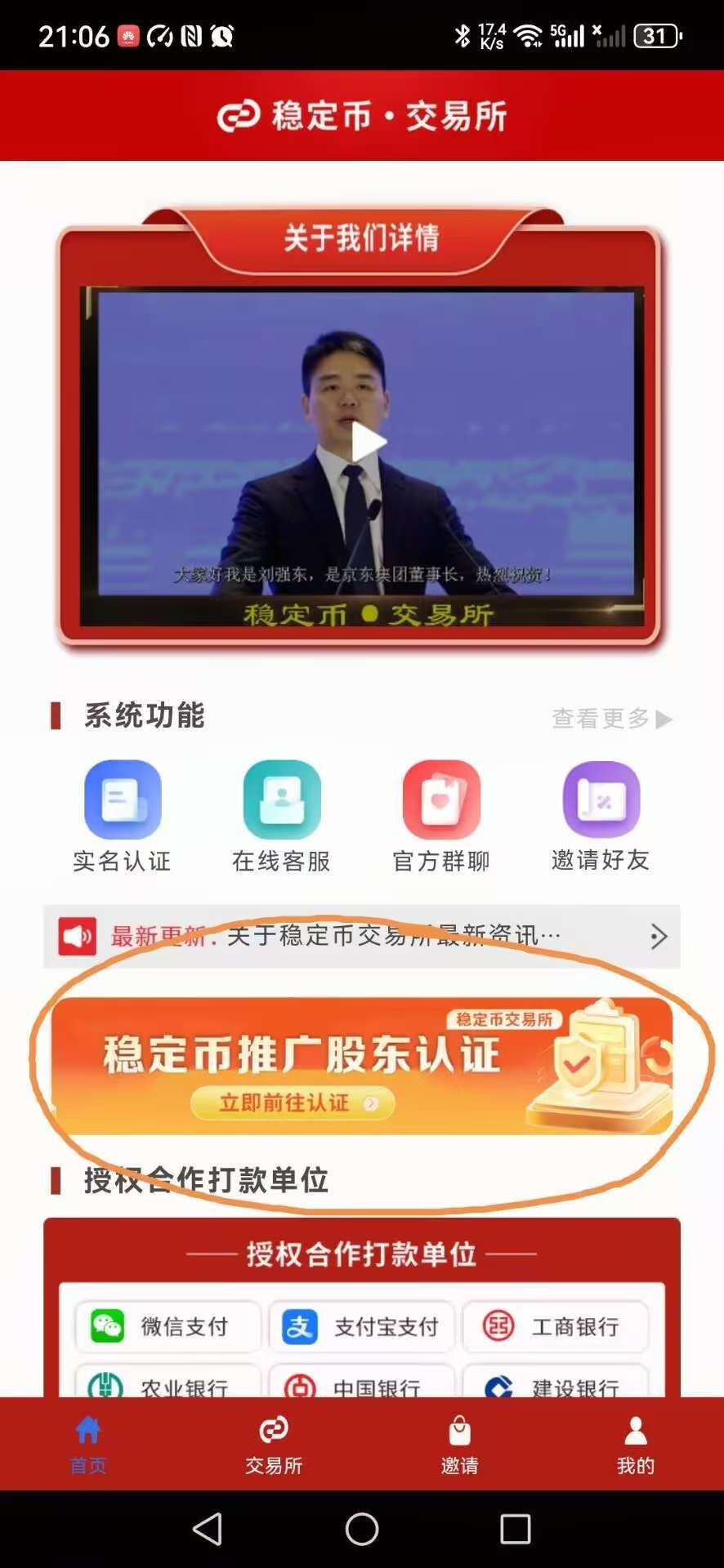Open the 最新更新 news announcement row
The width and height of the screenshot is (724, 1568).
pyautogui.click(x=362, y=936)
